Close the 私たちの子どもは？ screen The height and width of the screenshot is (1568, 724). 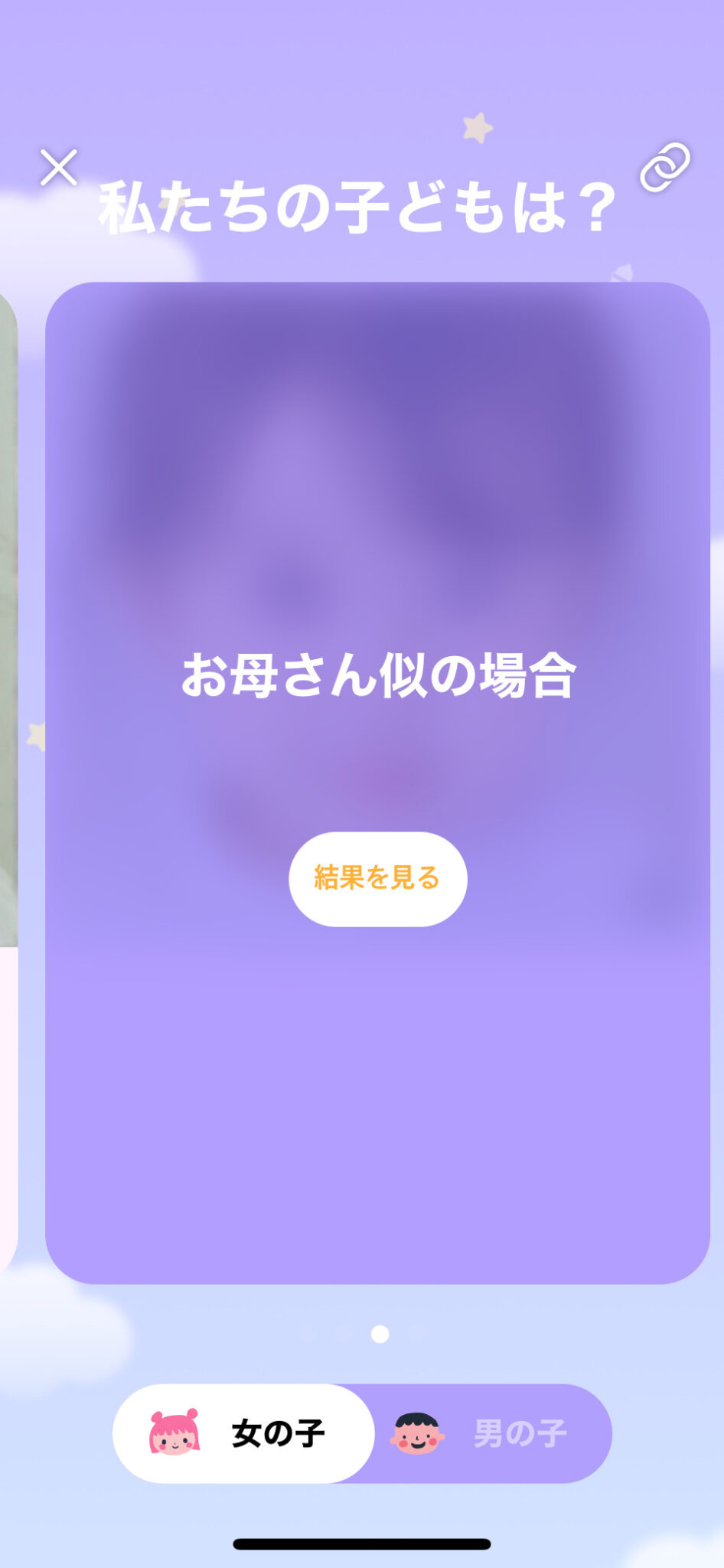pos(59,168)
